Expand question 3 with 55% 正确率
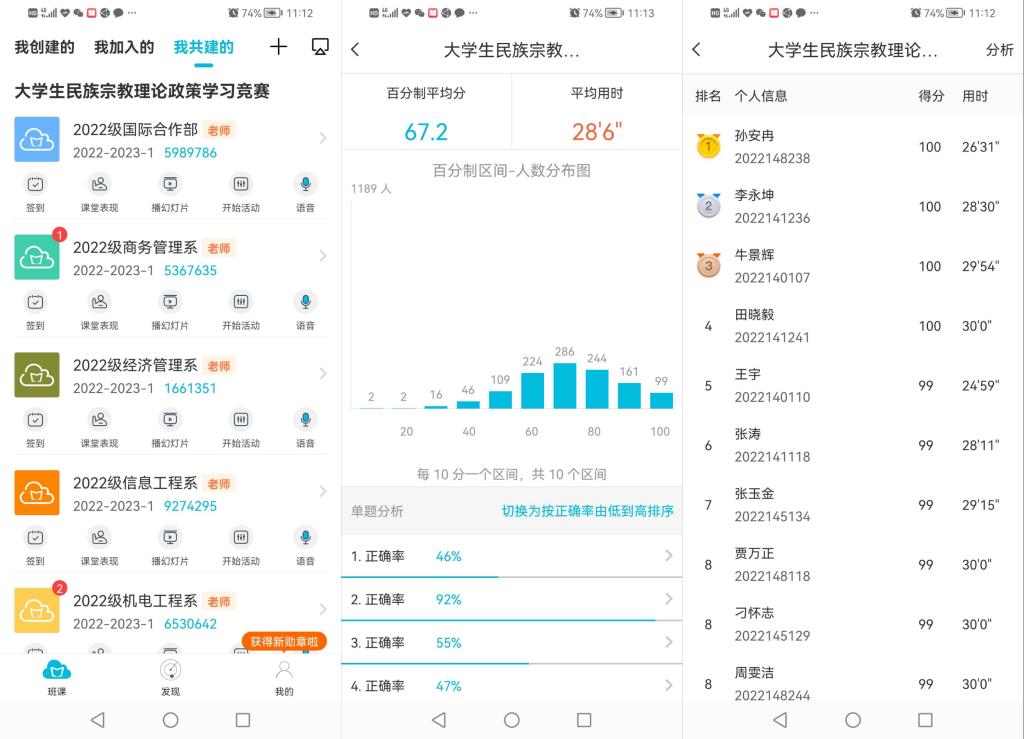Image resolution: width=1024 pixels, height=739 pixels. (x=511, y=643)
